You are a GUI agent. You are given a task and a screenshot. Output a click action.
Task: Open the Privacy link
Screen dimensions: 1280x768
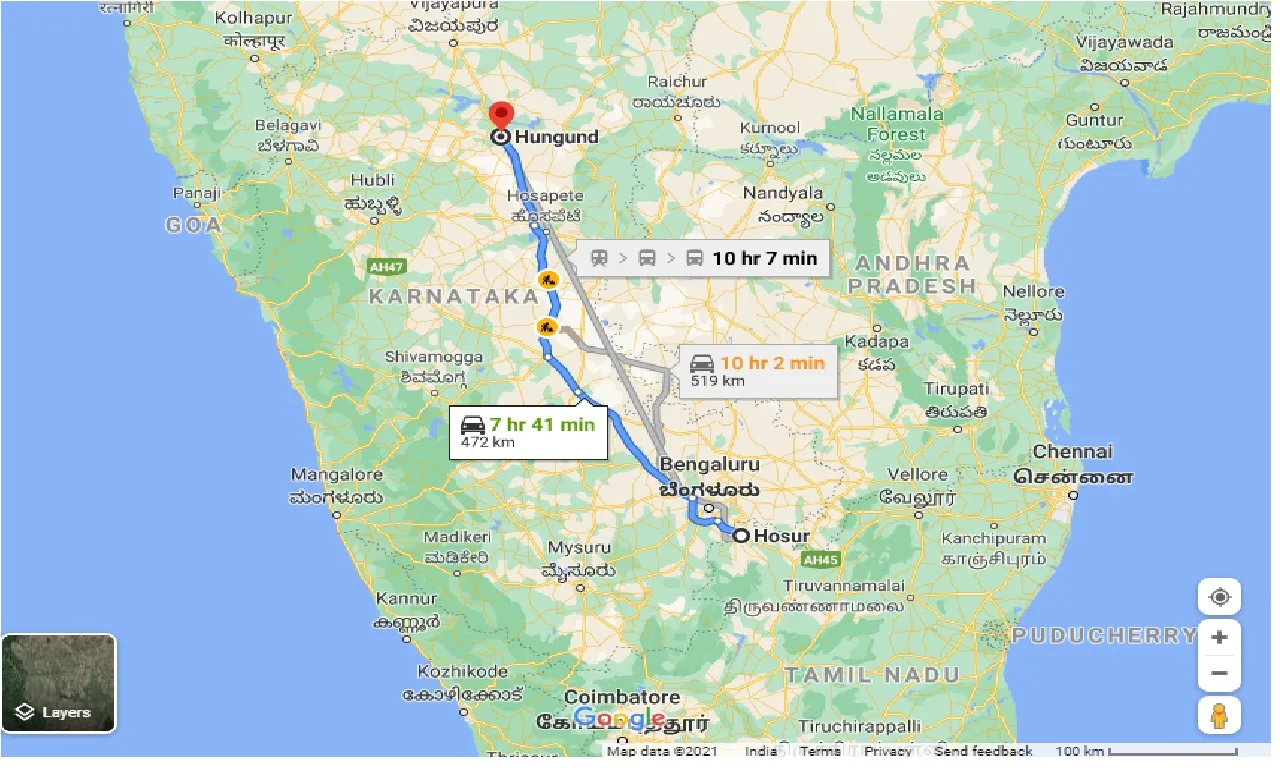pyautogui.click(x=887, y=751)
